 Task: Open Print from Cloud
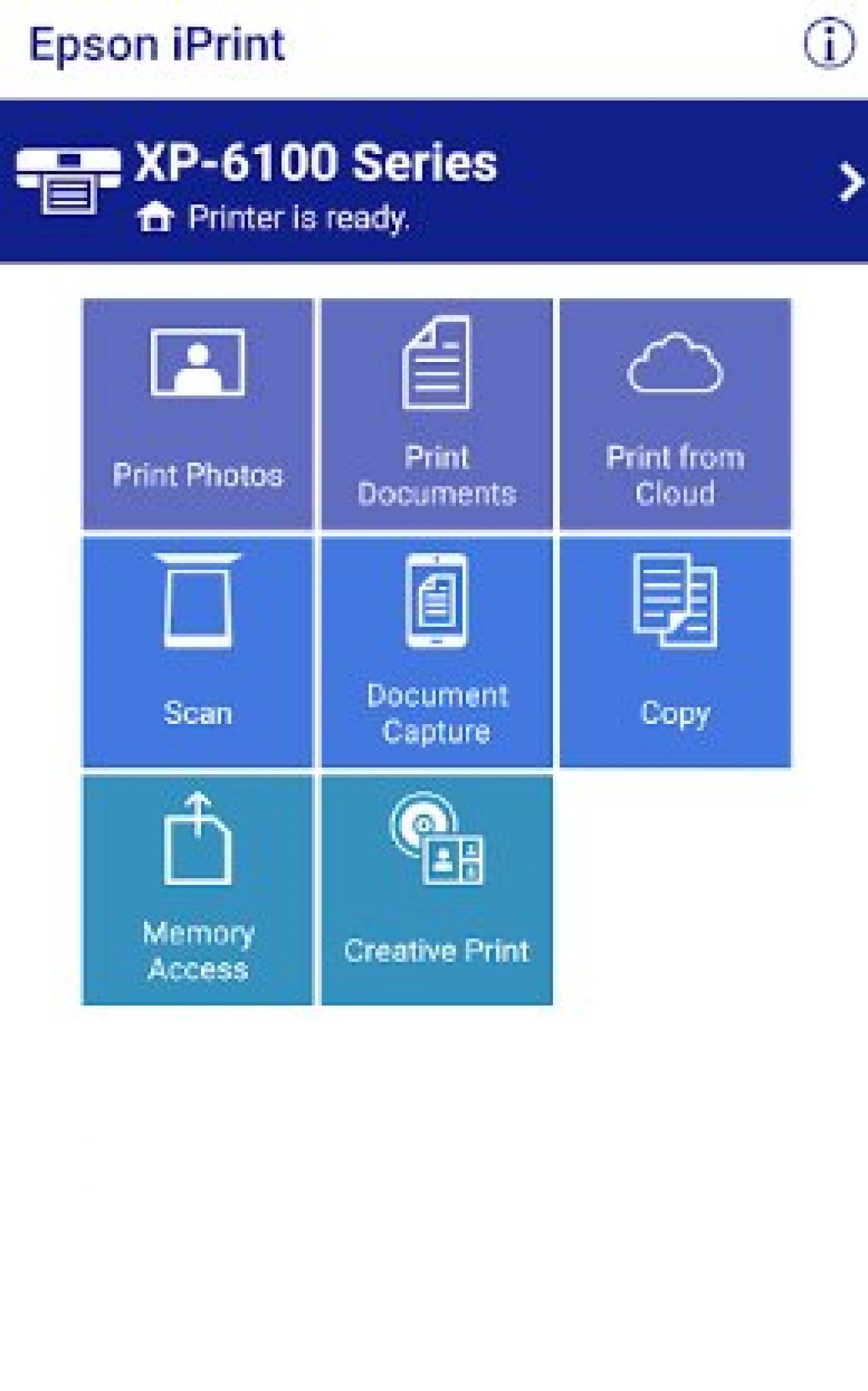tap(674, 411)
